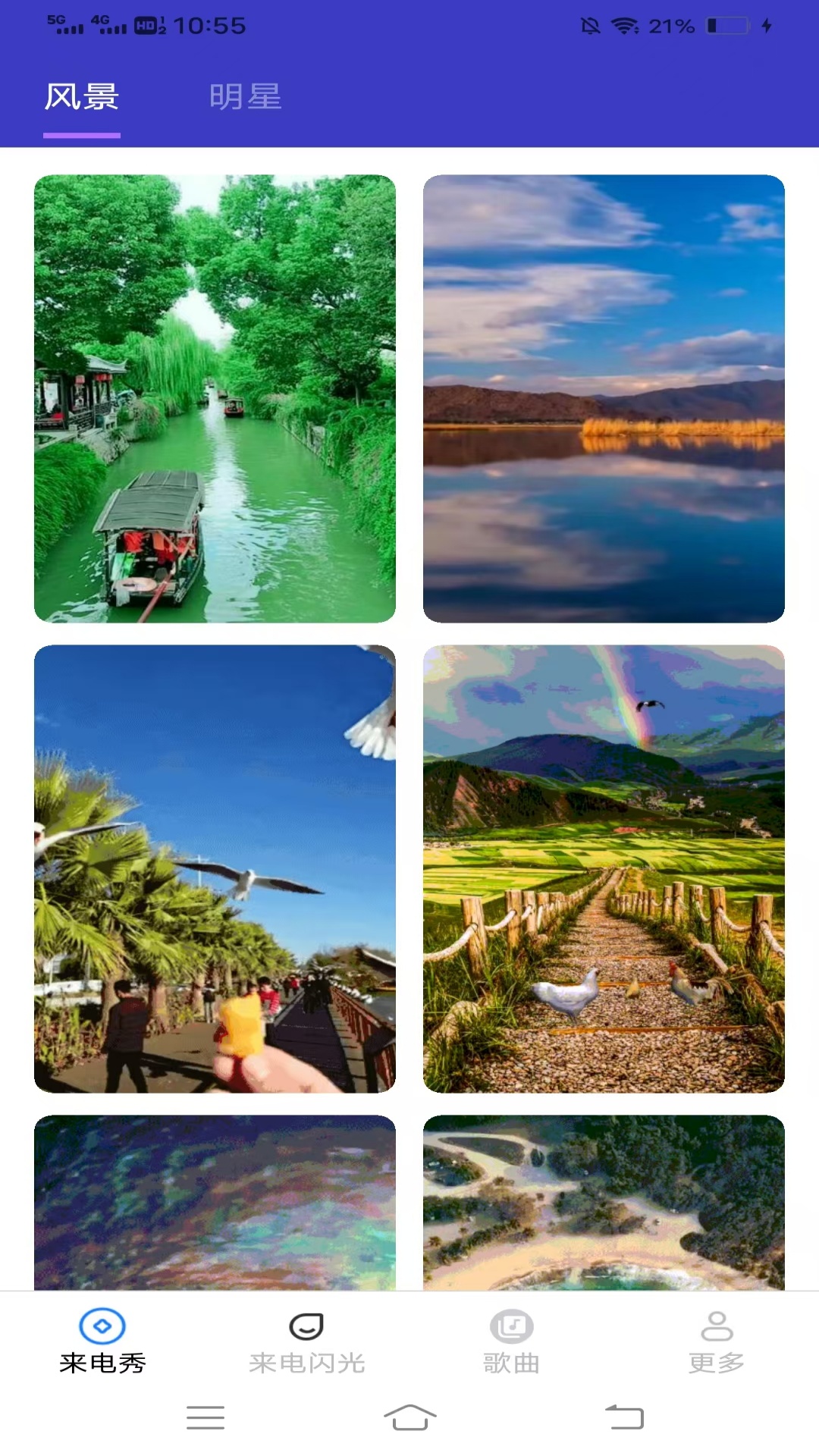Open the 更多 tab
The image size is (819, 1456).
tap(717, 1342)
